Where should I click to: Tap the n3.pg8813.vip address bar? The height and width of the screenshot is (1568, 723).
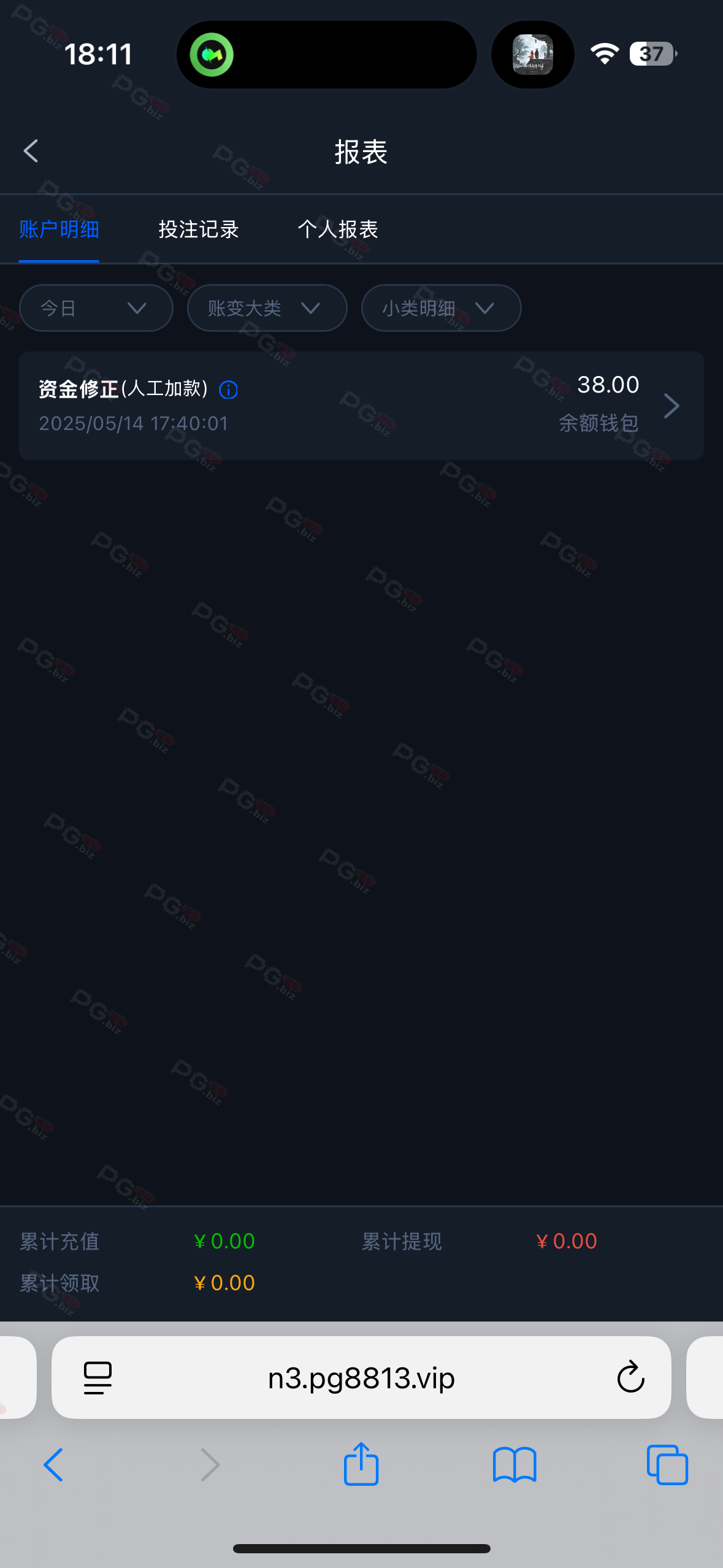click(x=361, y=1378)
